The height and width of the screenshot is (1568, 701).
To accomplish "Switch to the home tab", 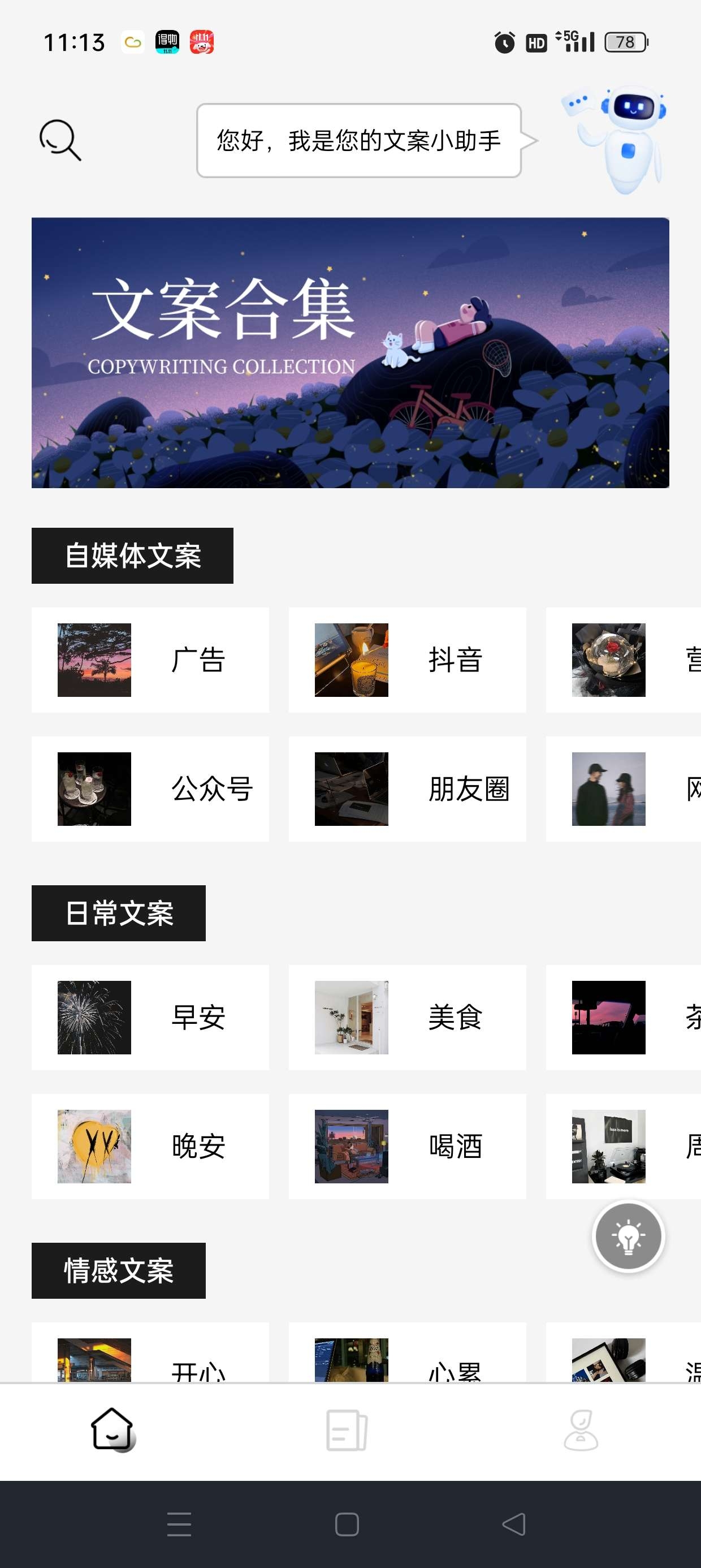I will [112, 1429].
